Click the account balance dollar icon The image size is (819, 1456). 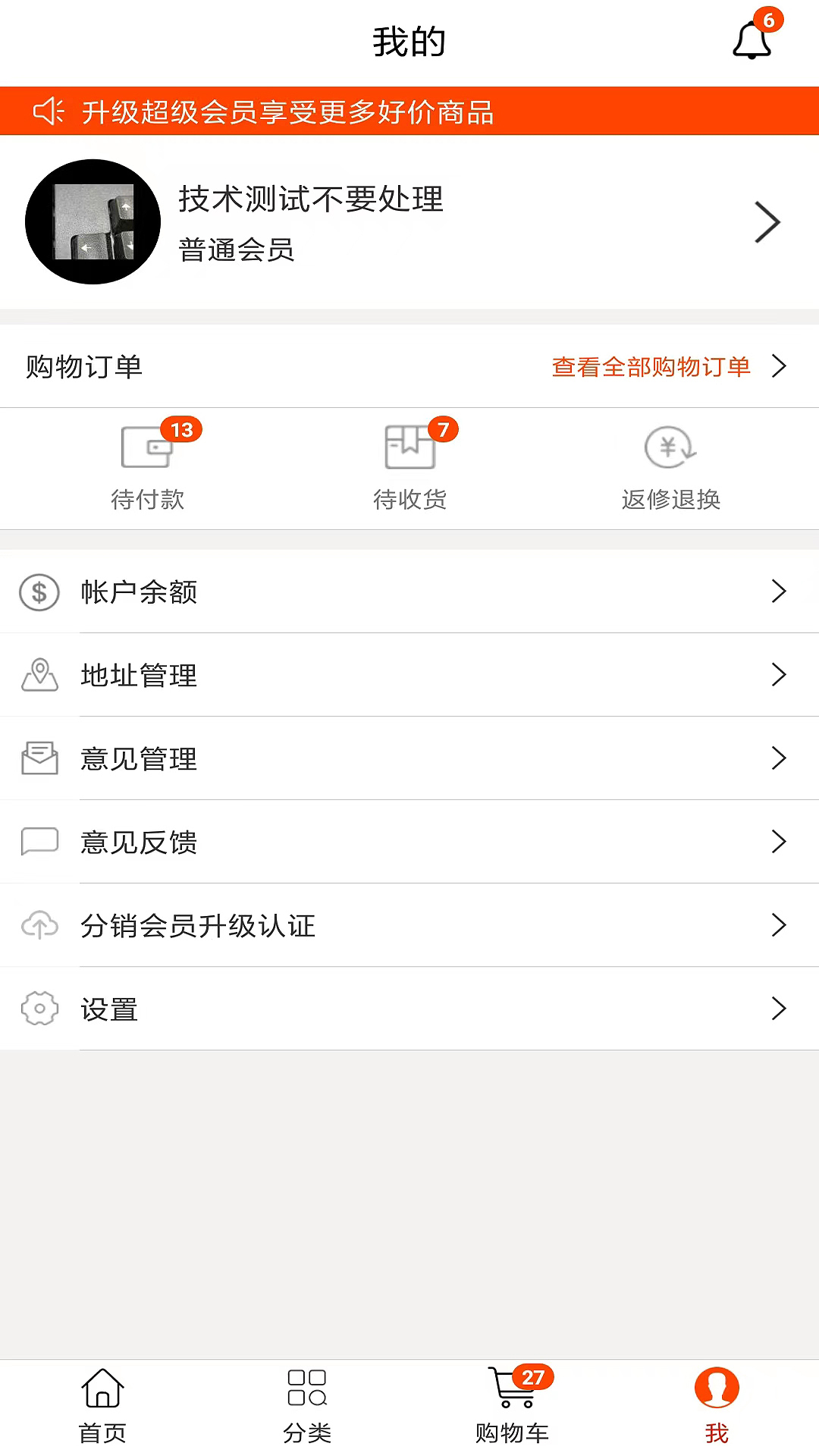pos(39,592)
